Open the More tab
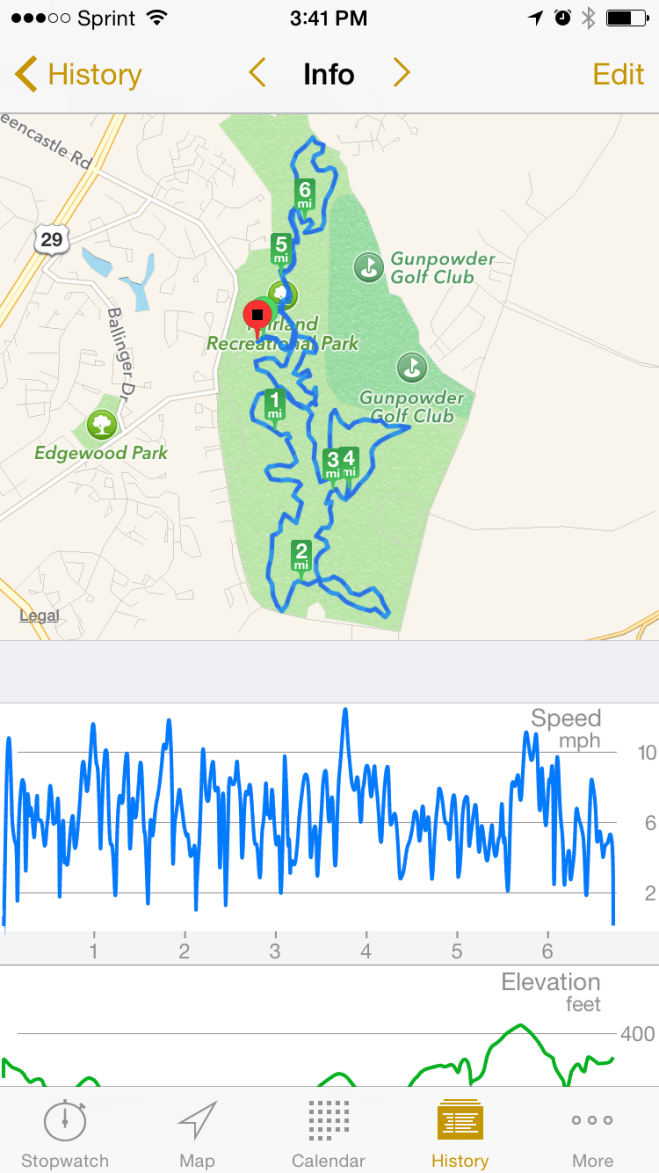659x1173 pixels. point(592,1134)
